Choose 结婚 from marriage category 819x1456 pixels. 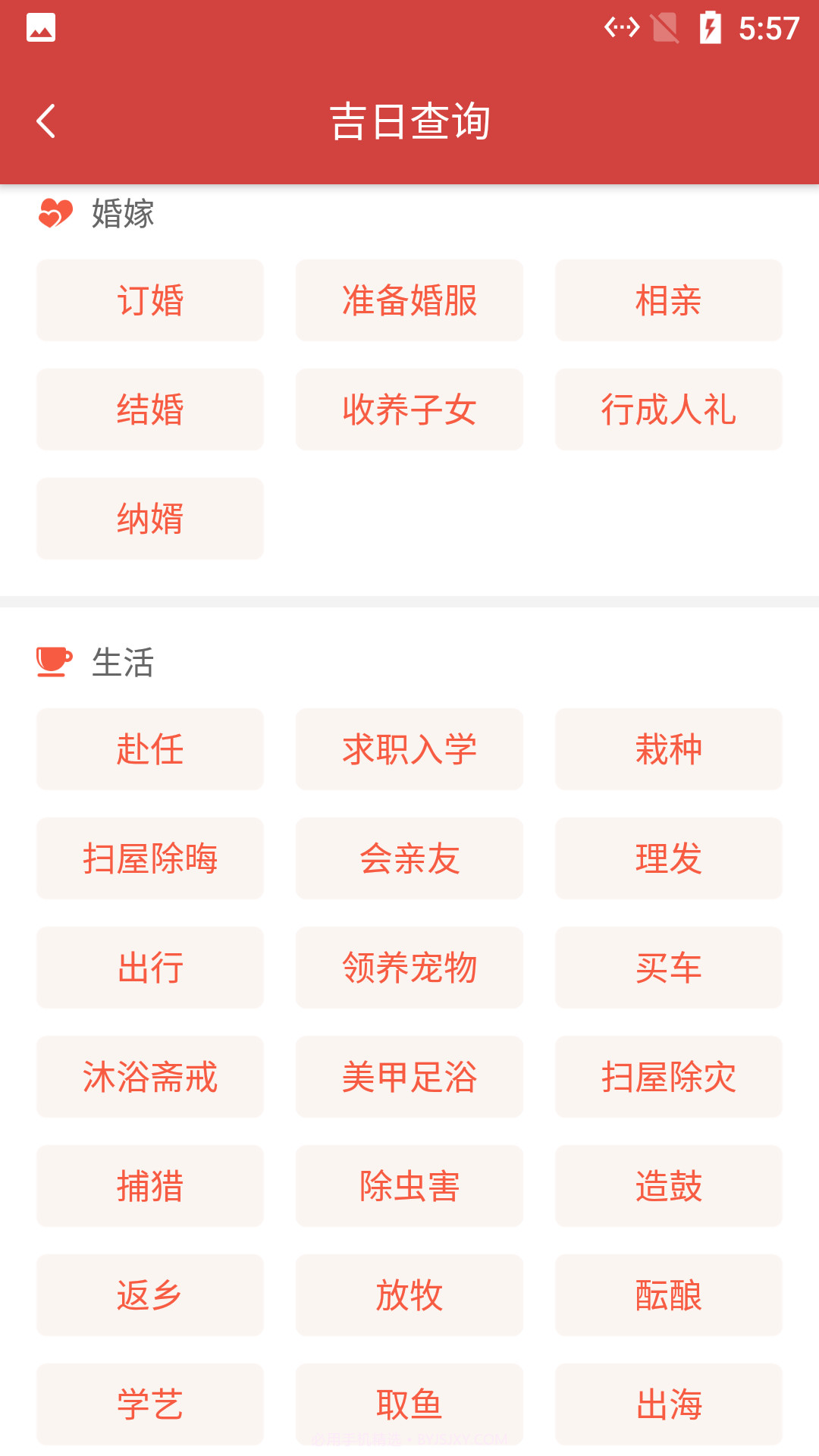149,409
